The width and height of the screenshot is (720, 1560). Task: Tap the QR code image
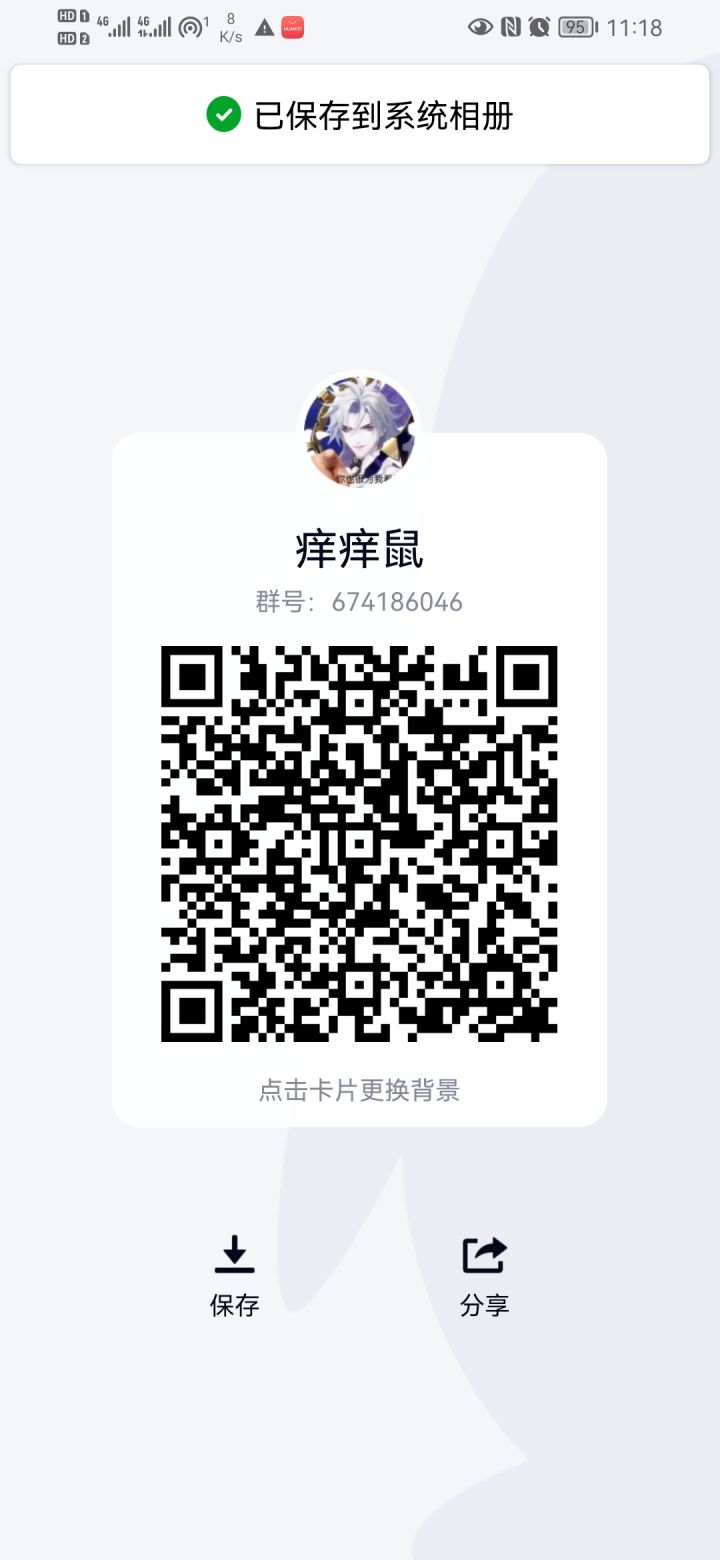tap(359, 843)
